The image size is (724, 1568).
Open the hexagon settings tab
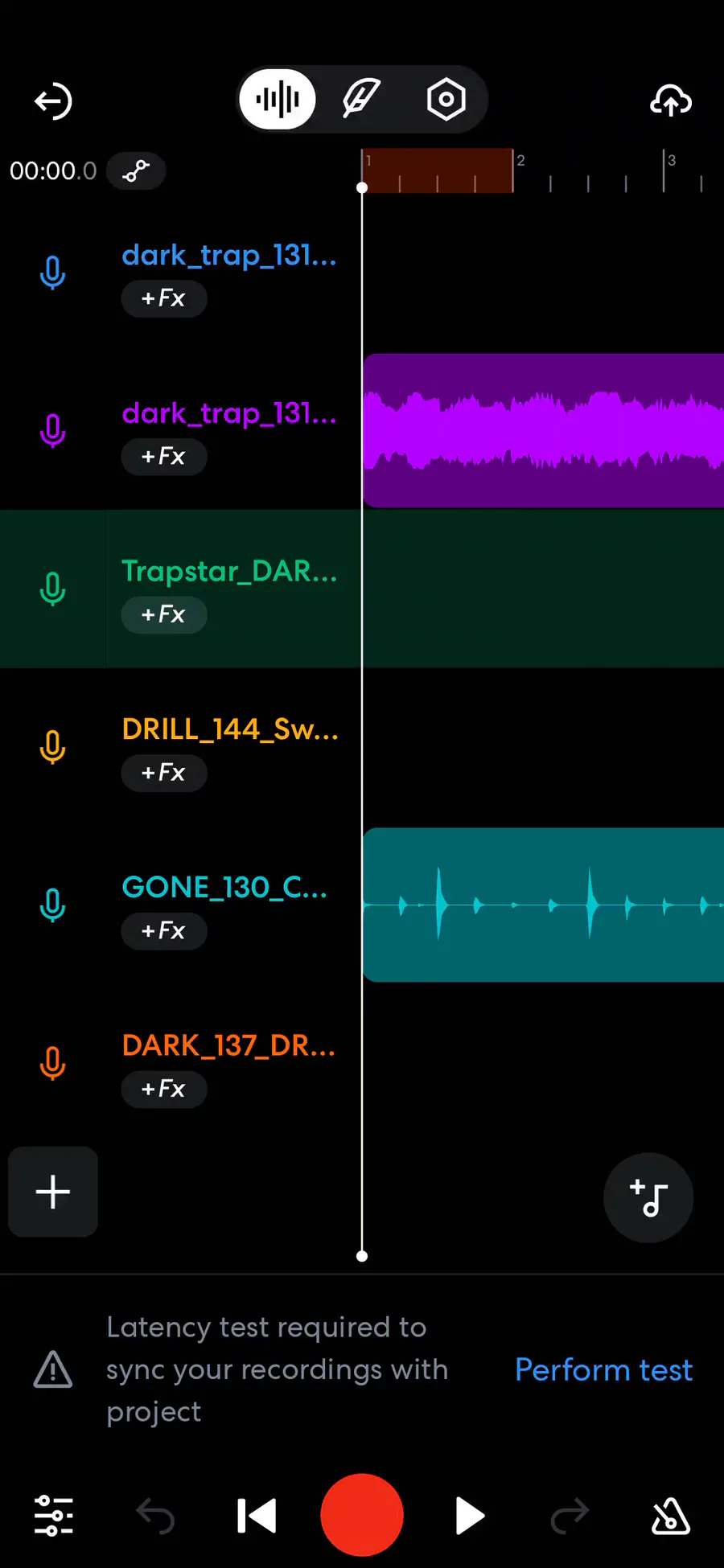pos(446,100)
